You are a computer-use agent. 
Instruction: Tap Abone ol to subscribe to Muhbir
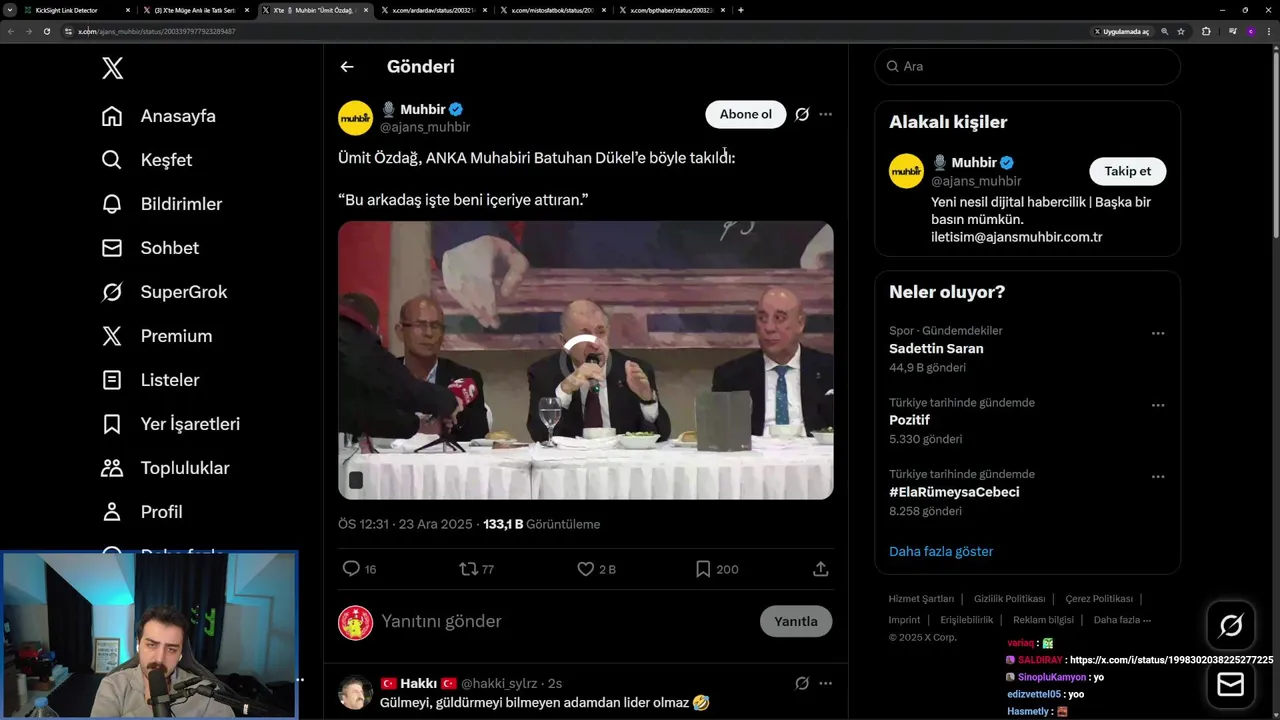(x=745, y=114)
